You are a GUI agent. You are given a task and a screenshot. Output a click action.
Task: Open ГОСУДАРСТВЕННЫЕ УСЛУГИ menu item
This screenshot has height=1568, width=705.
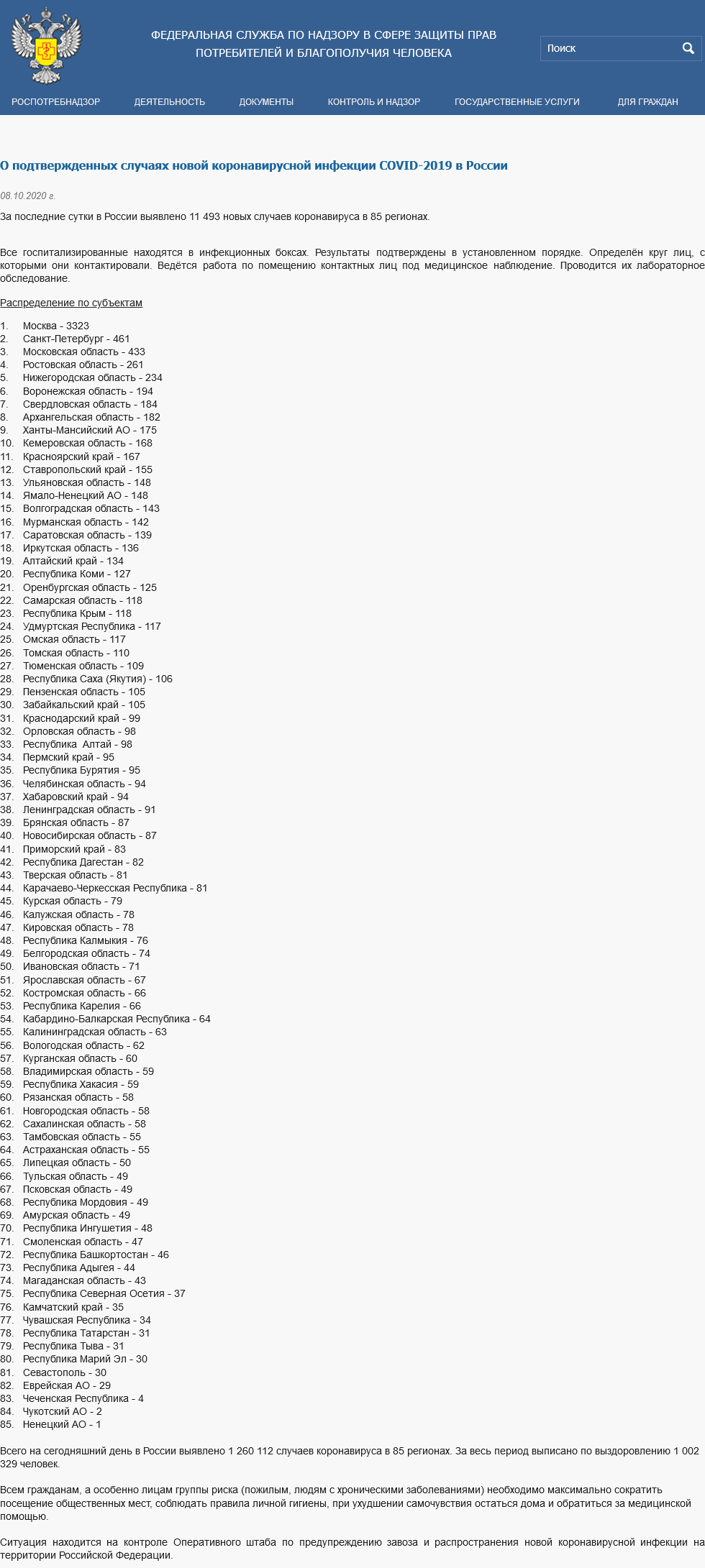[517, 102]
